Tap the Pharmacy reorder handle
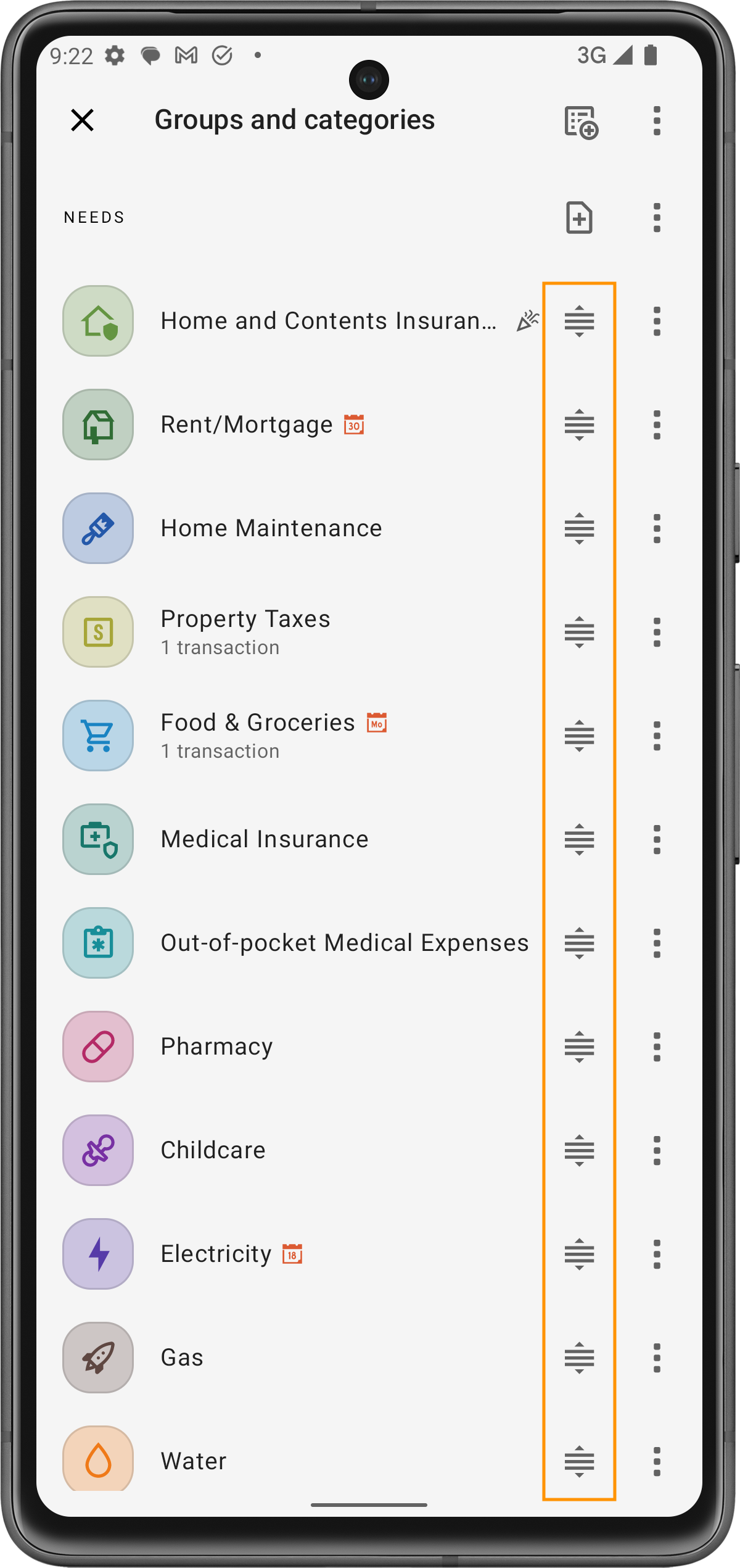Screen dimensions: 740x1568 (x=579, y=1047)
